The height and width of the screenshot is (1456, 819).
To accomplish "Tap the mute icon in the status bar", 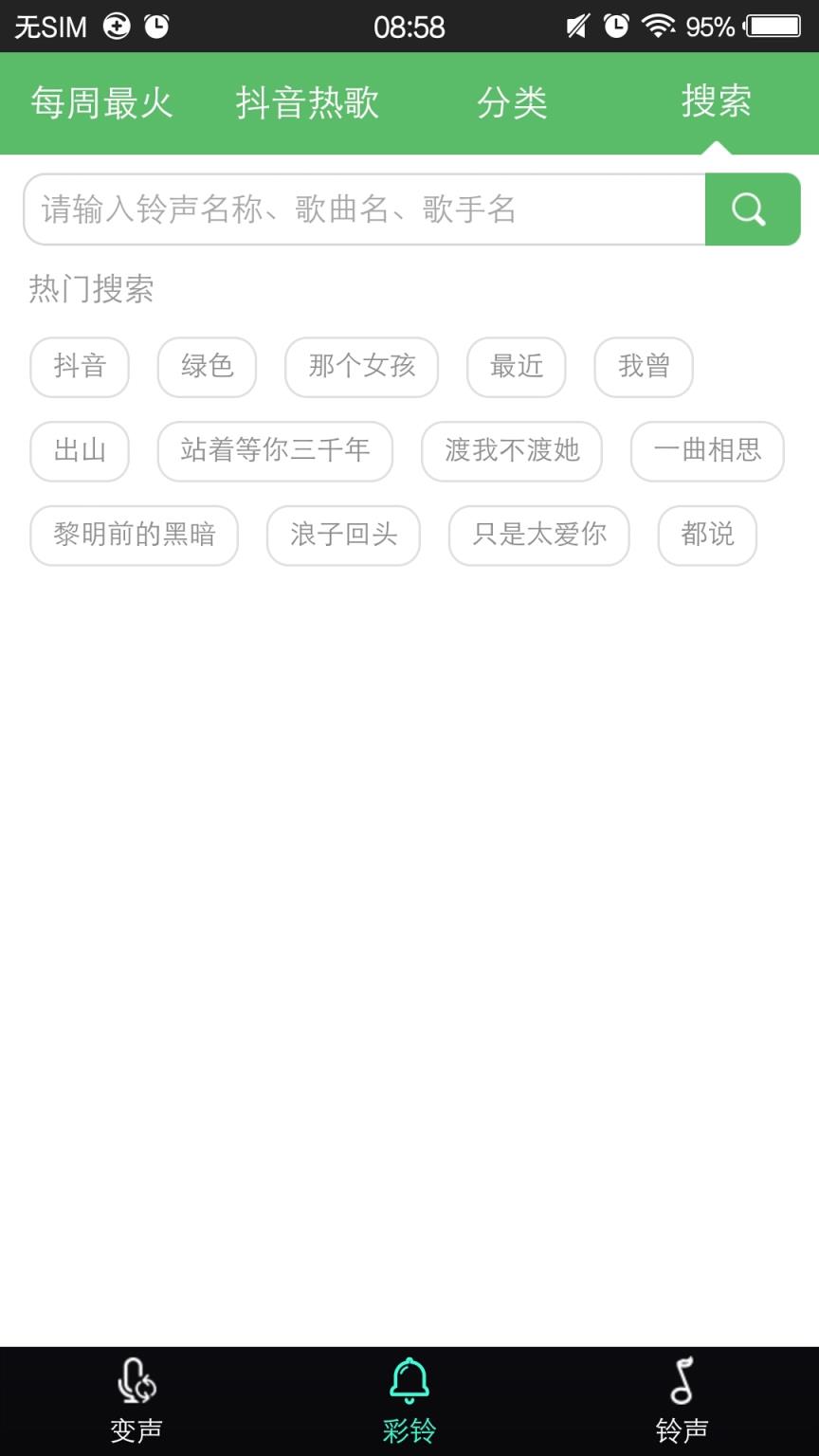I will click(575, 27).
